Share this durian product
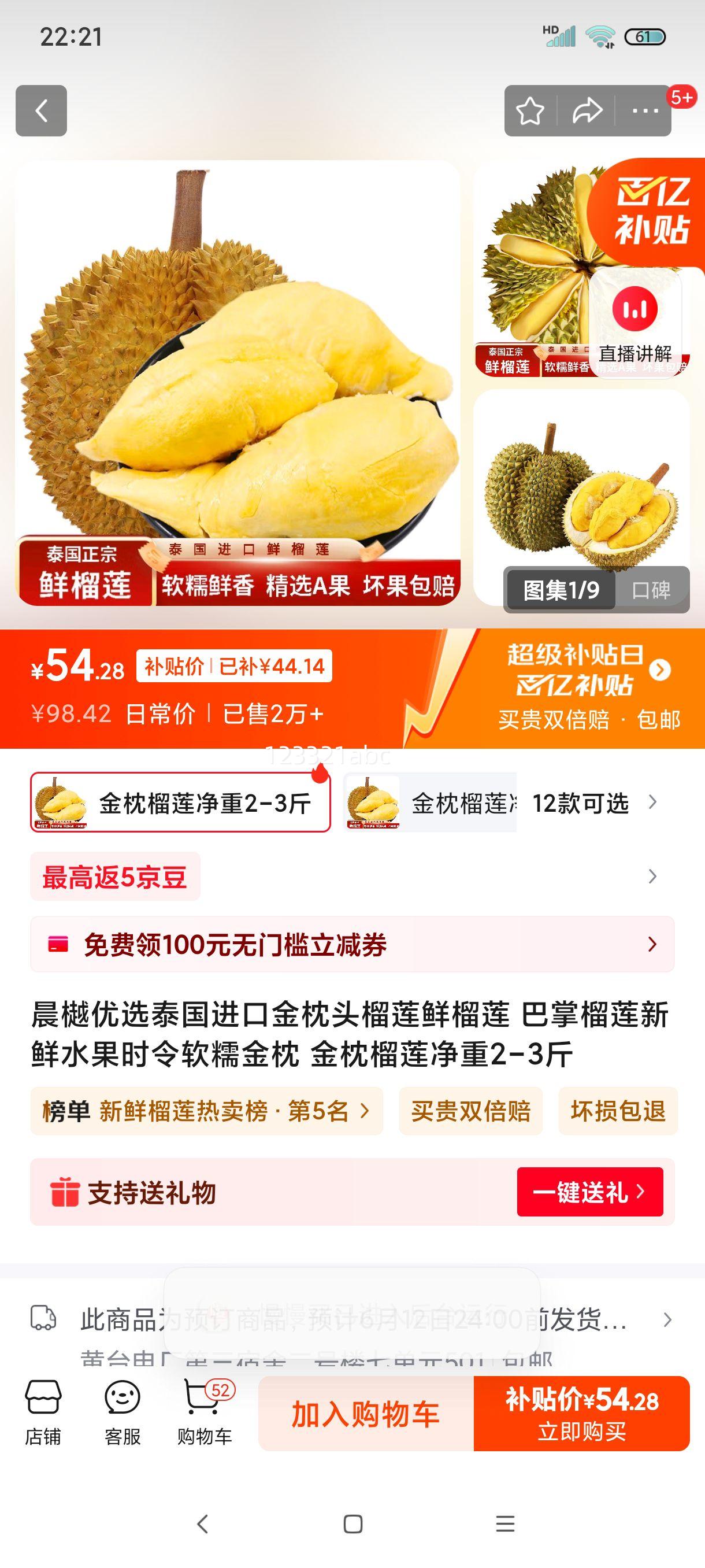The height and width of the screenshot is (1568, 705). [587, 111]
